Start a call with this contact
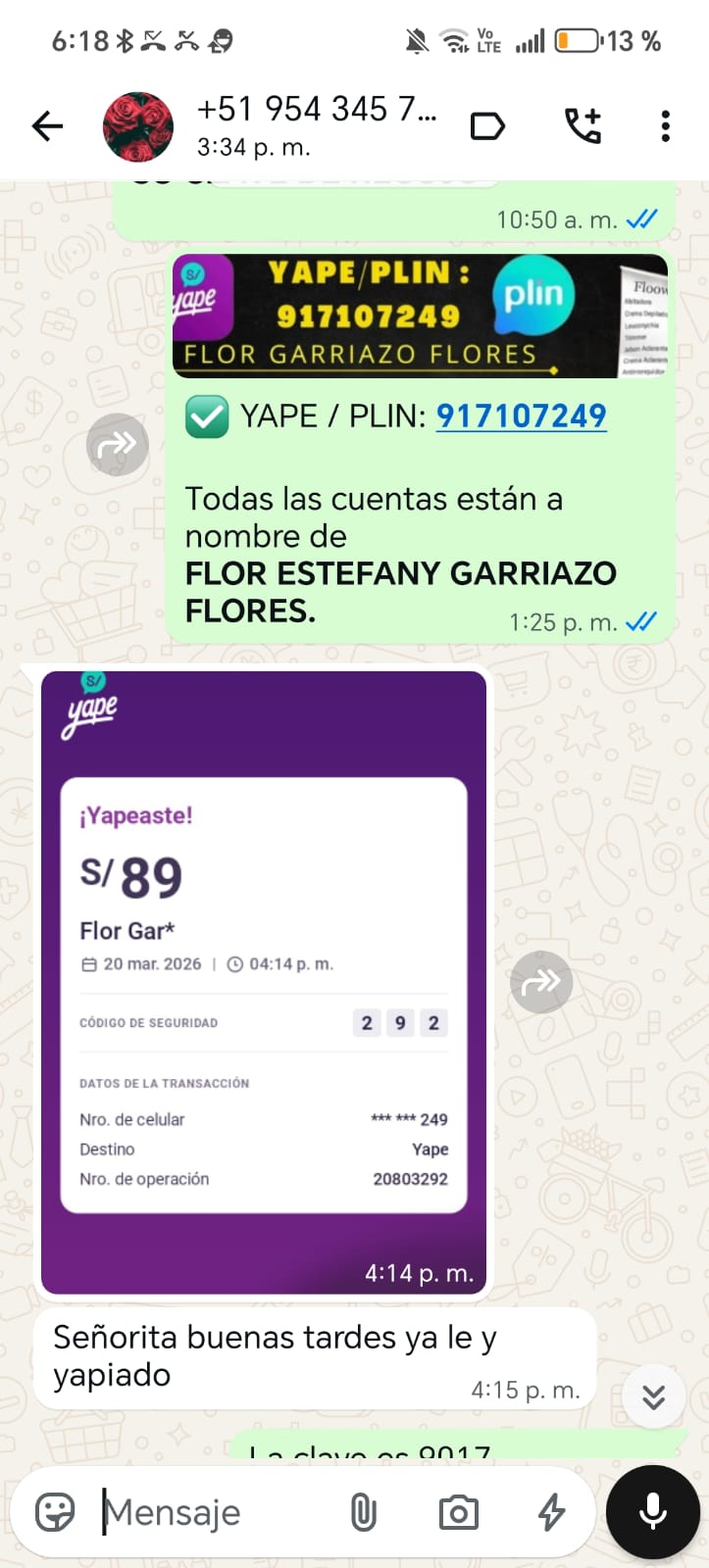Screen dimensions: 709x1568 [x=582, y=126]
